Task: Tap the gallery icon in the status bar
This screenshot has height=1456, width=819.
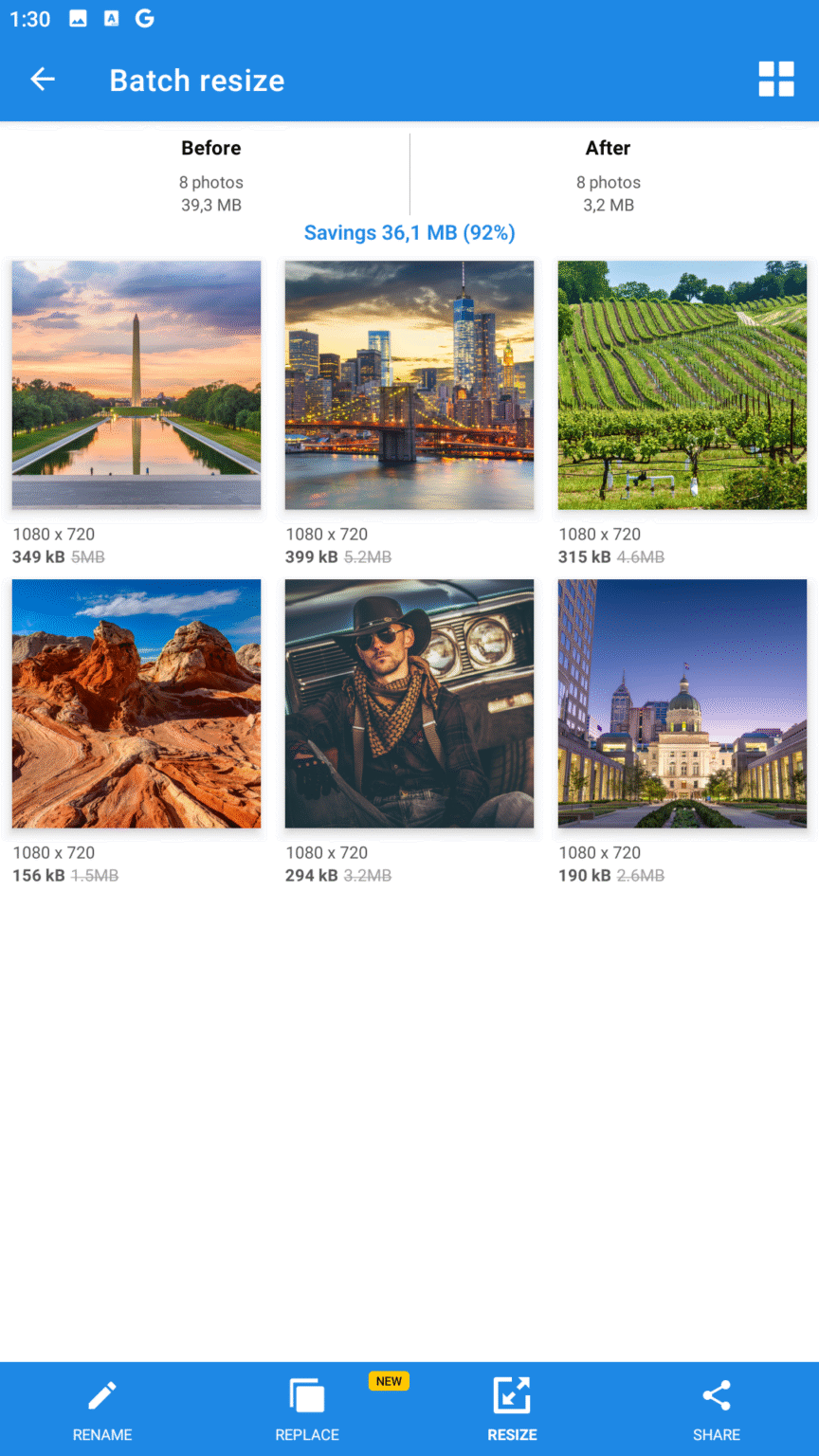Action: pos(76,18)
